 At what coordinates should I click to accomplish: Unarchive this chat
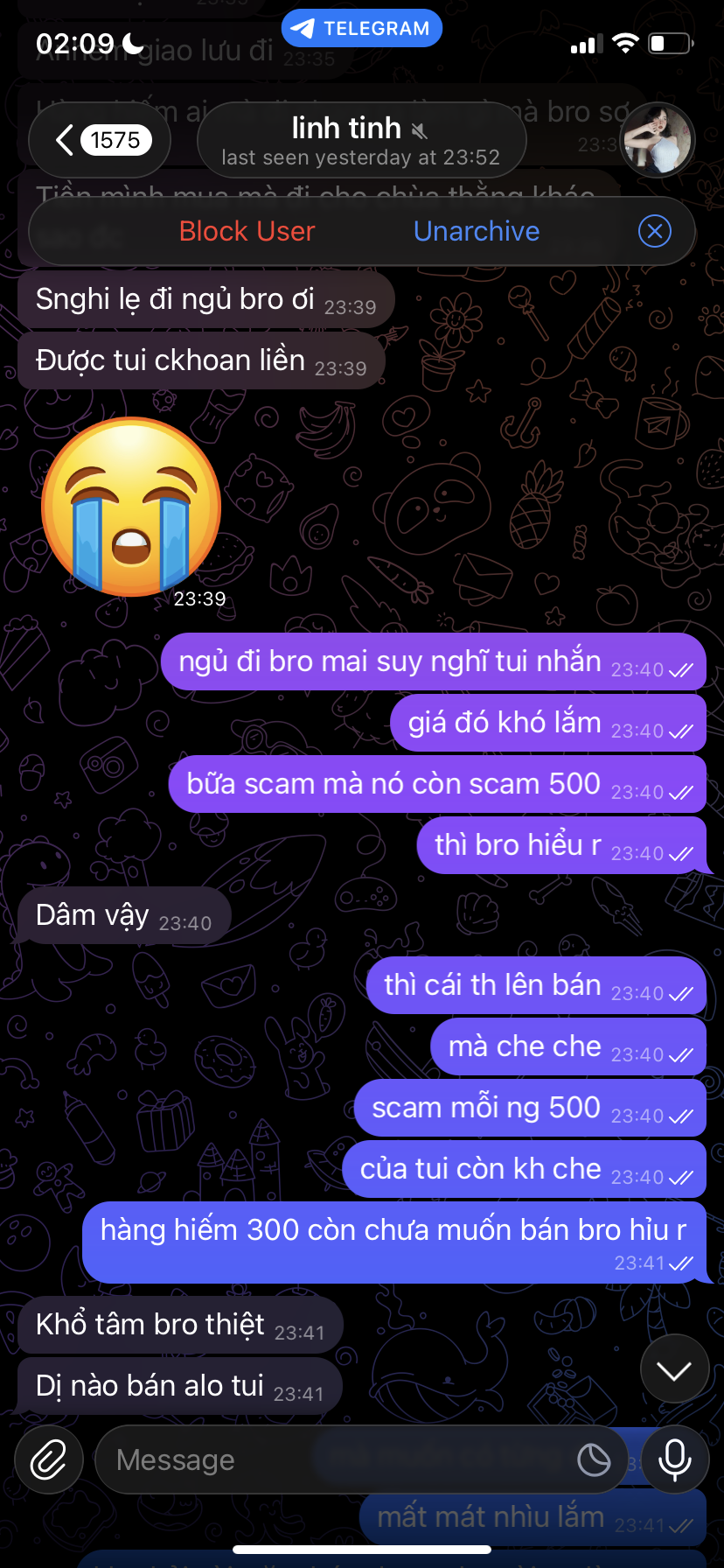[x=477, y=231]
